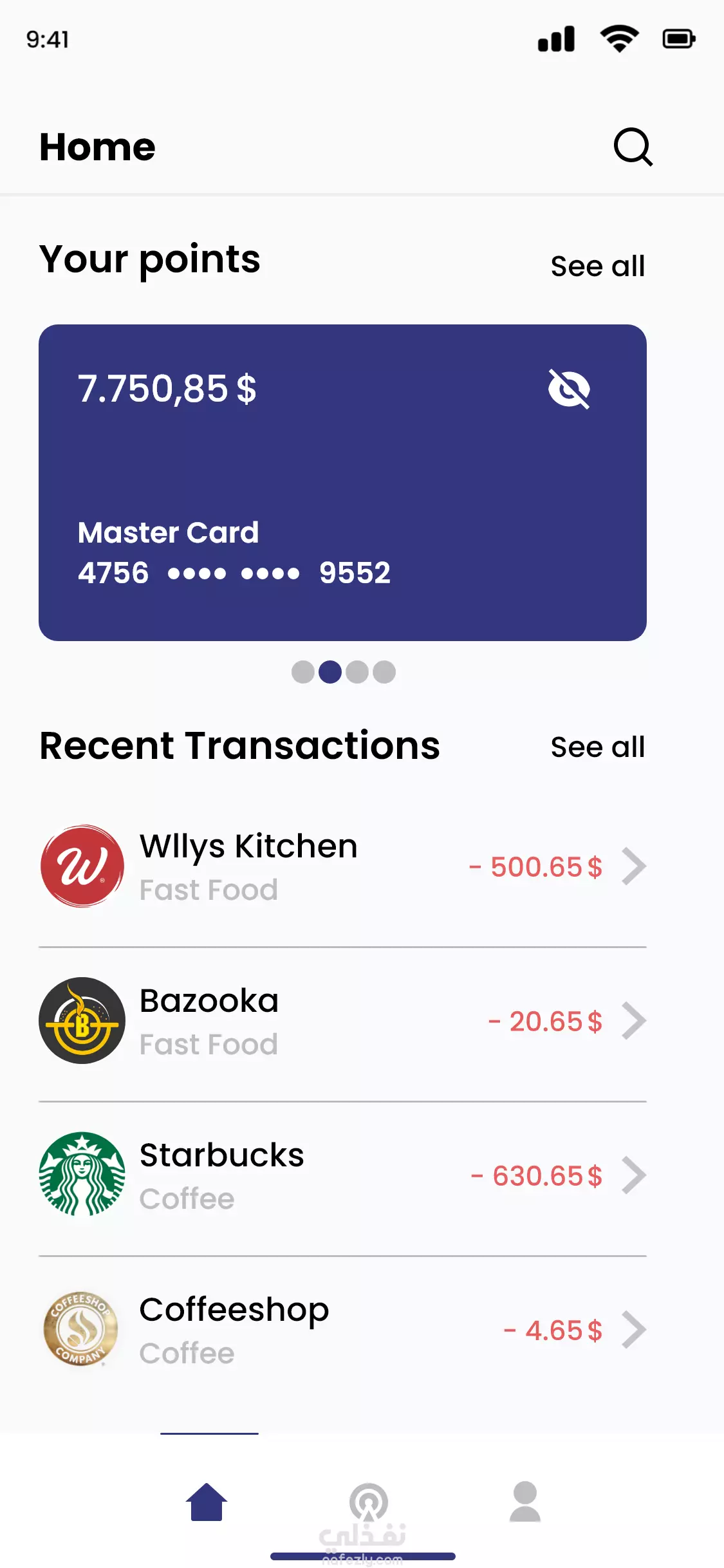Image resolution: width=724 pixels, height=1568 pixels.
Task: Open the Wllys Kitchen transaction
Action: [342, 866]
